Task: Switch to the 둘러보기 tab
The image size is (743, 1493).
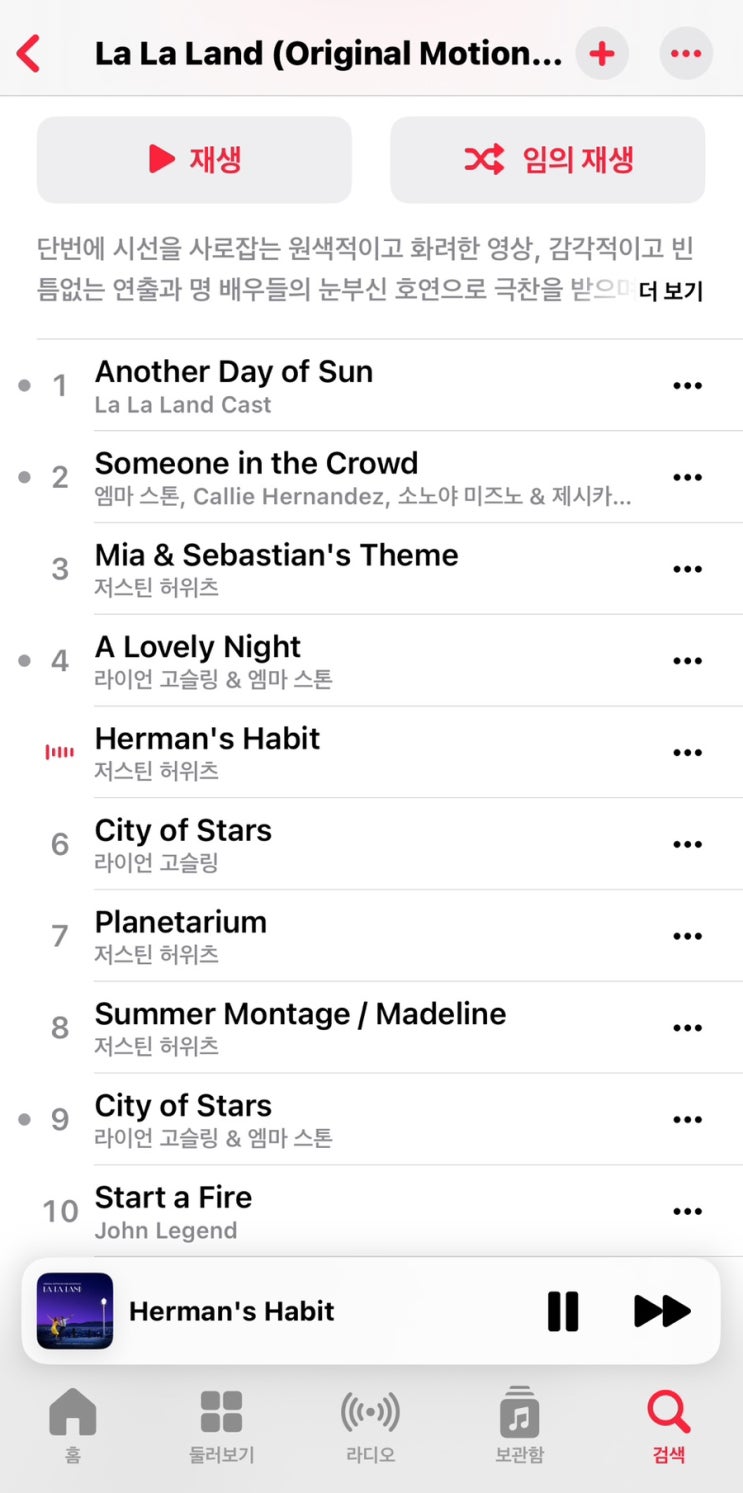Action: 221,1427
